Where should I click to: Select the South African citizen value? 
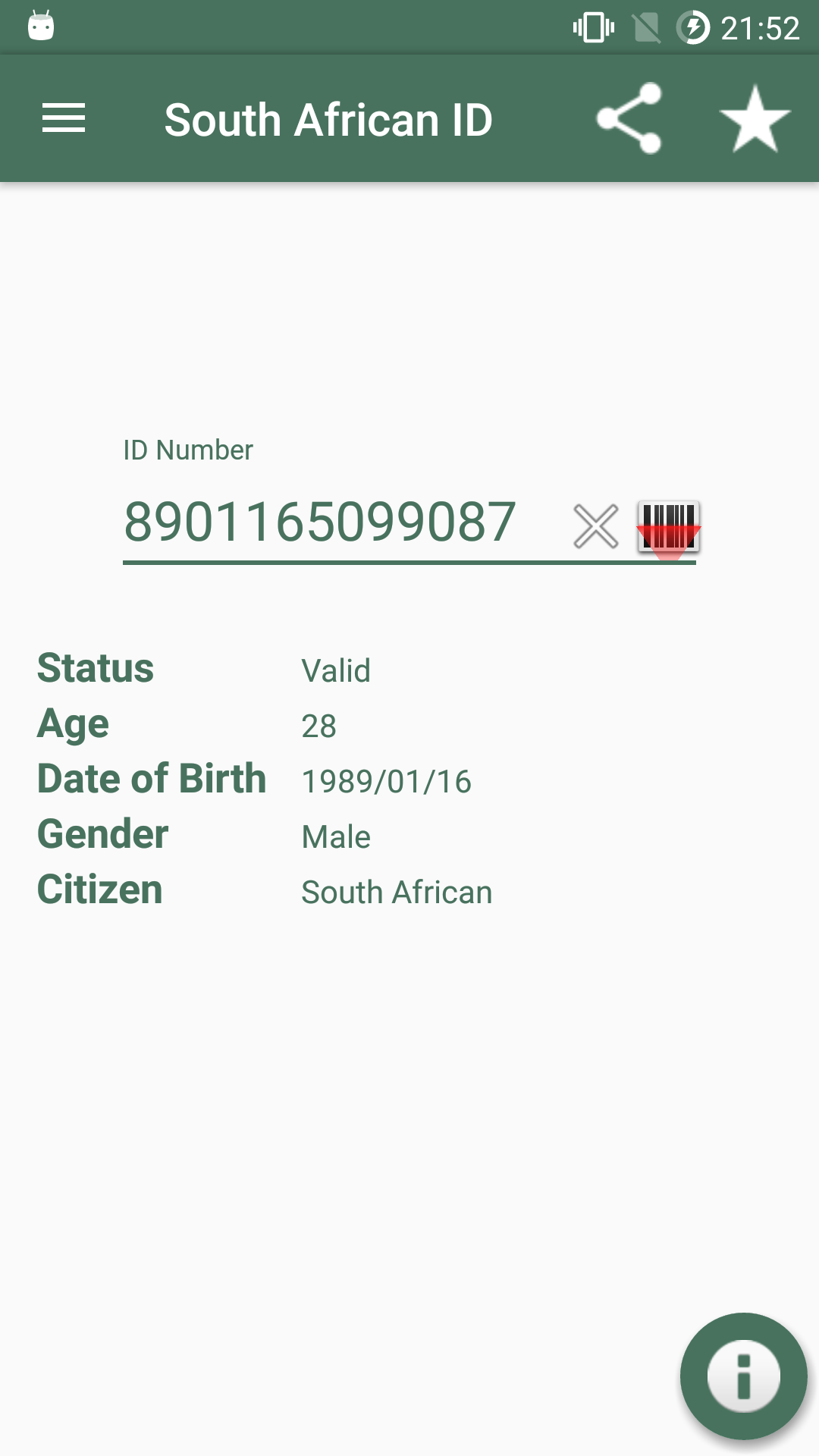397,892
